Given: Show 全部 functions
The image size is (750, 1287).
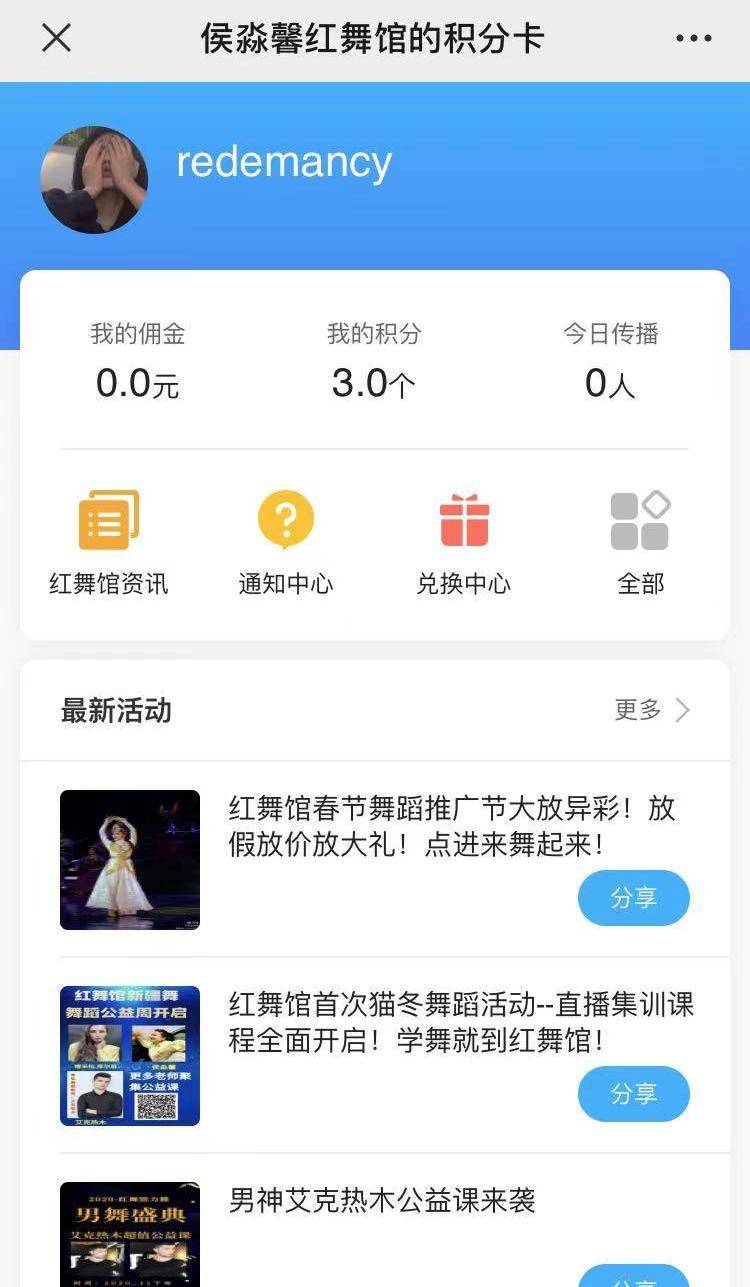Looking at the screenshot, I should [640, 542].
